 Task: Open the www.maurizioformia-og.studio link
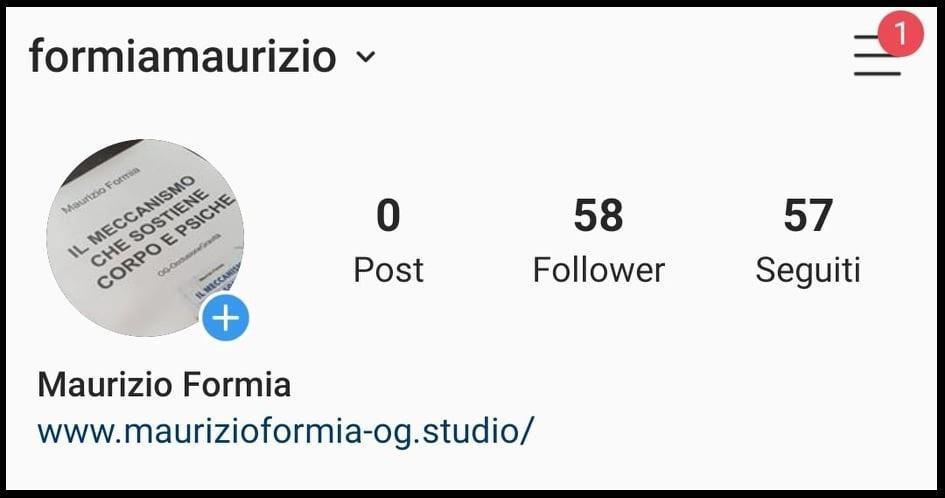coord(286,432)
